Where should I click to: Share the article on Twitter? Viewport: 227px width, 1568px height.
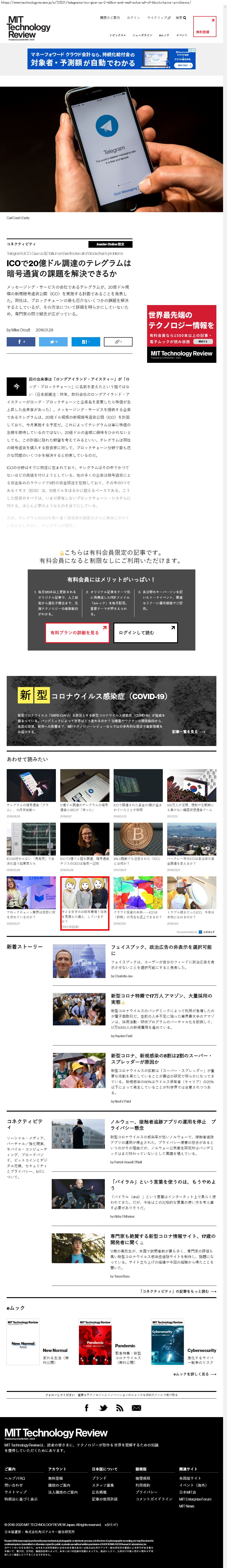[54, 342]
